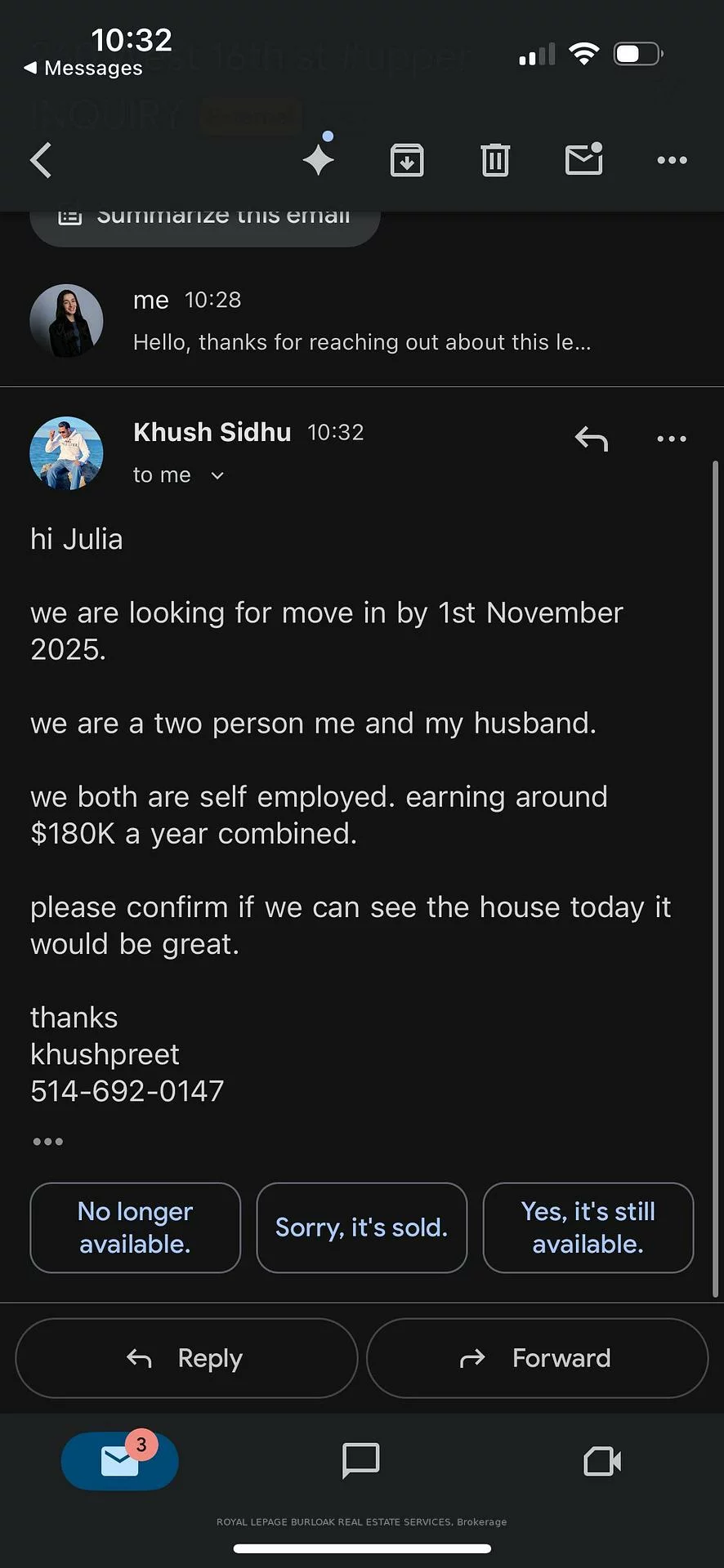Expand recipient details next to 'to me'
Viewport: 724px width, 1568px height.
(x=217, y=475)
